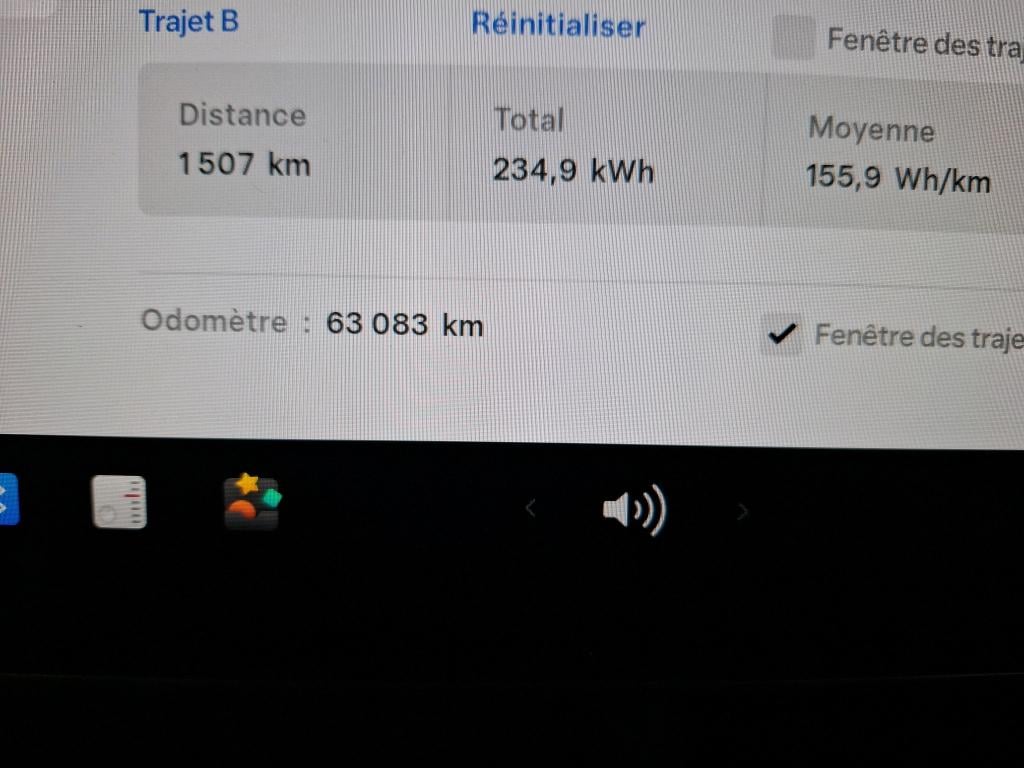Uncheck the Odomètre trip window checkbox
Viewport: 1024px width, 768px height.
coord(779,336)
